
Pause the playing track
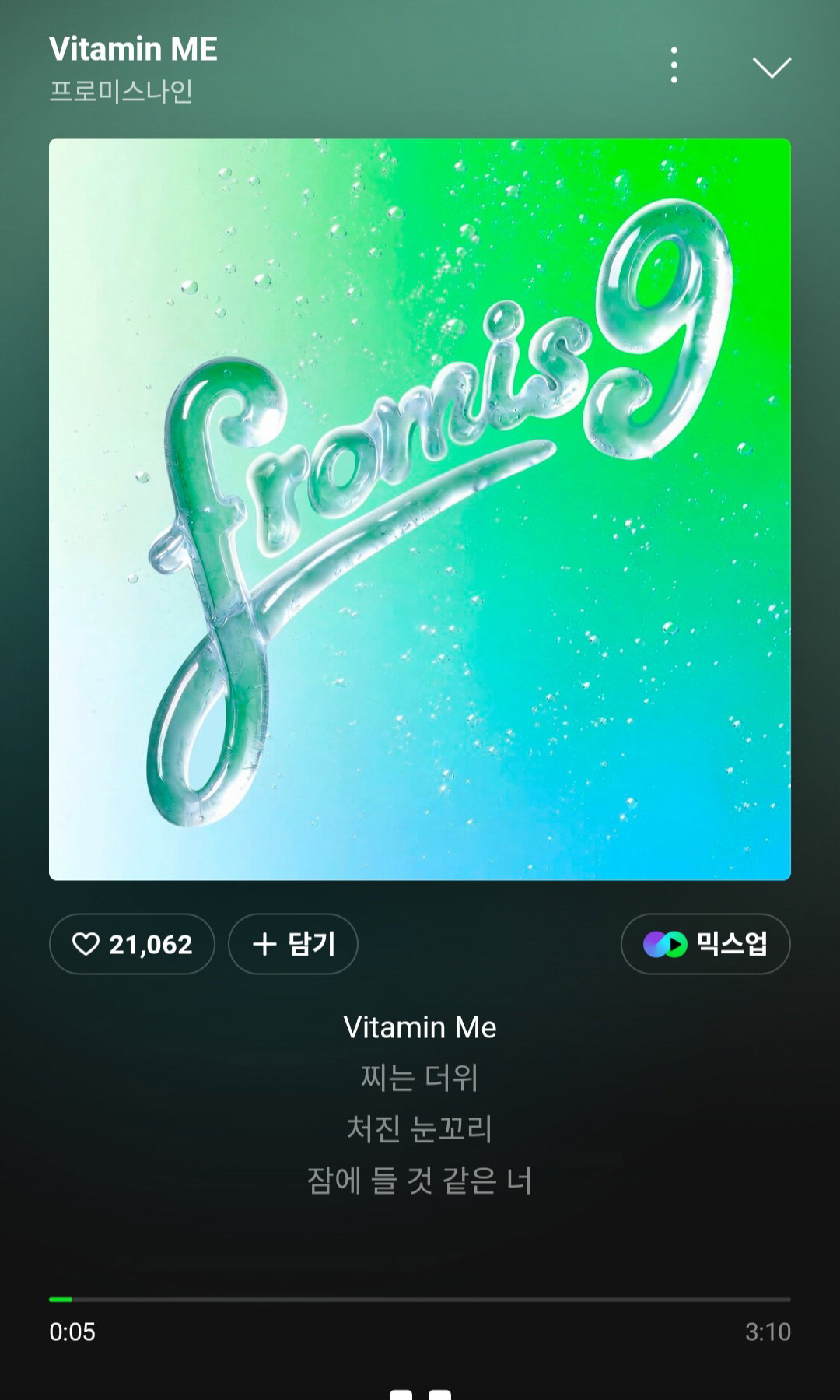(420, 1394)
